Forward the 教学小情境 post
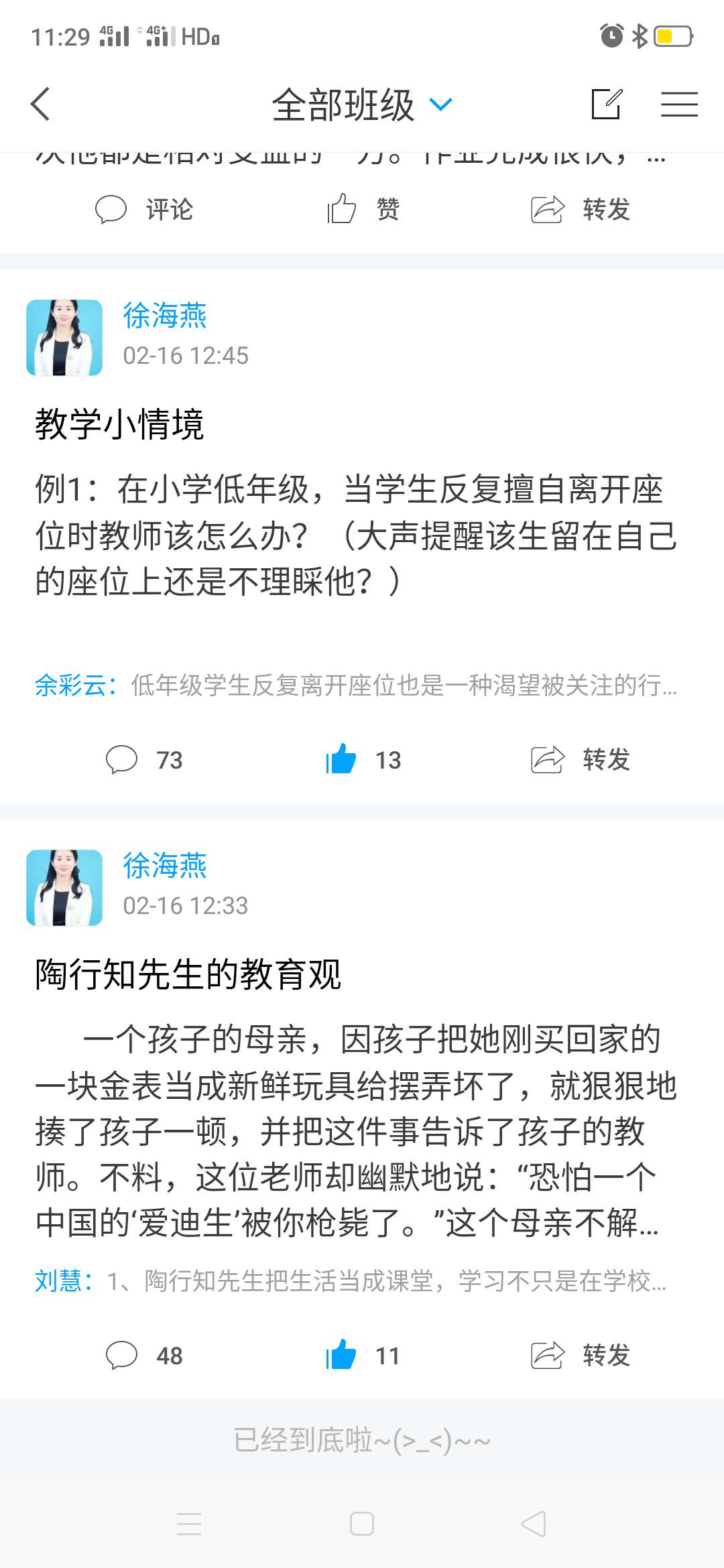The image size is (724, 1568). 581,760
